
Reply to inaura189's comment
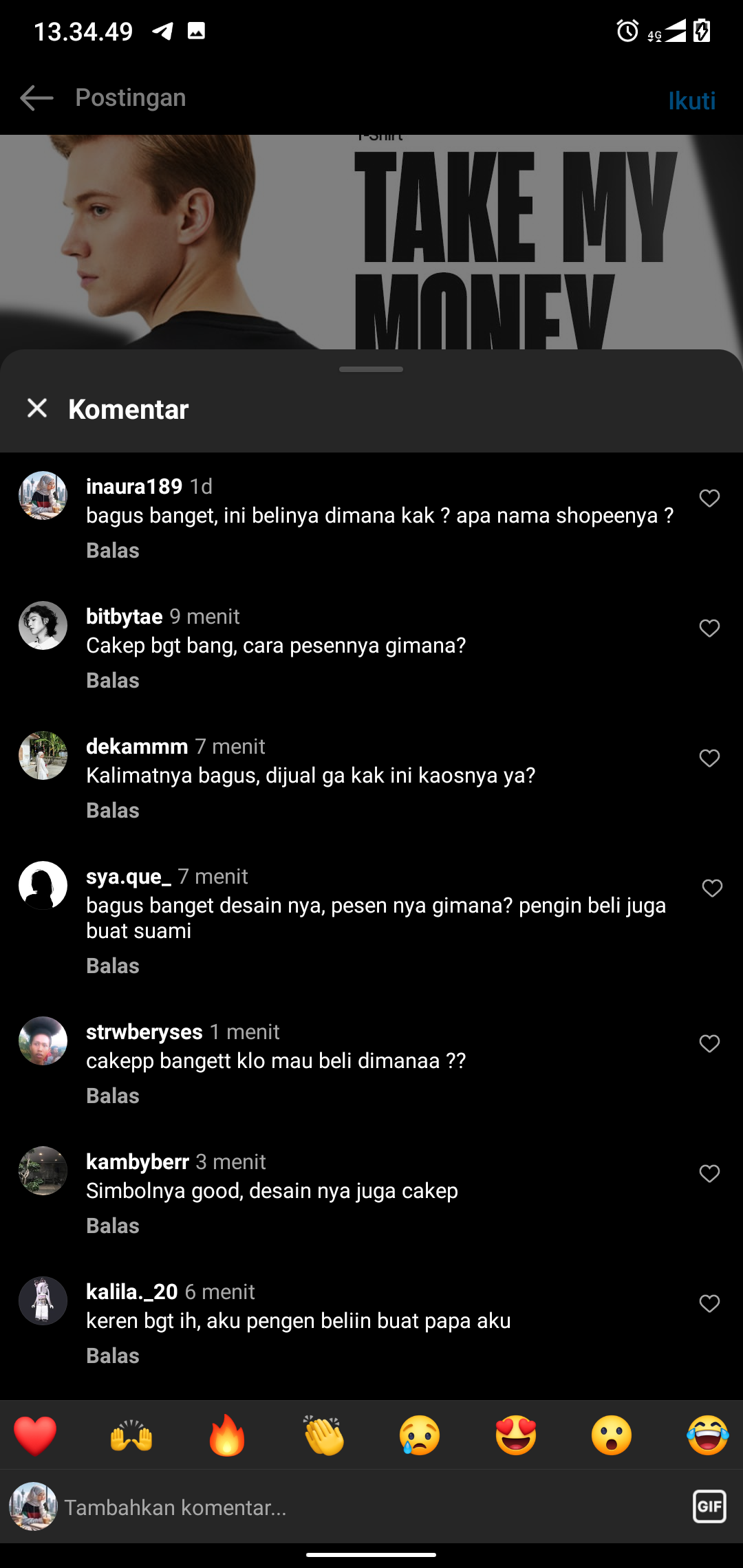pos(113,551)
